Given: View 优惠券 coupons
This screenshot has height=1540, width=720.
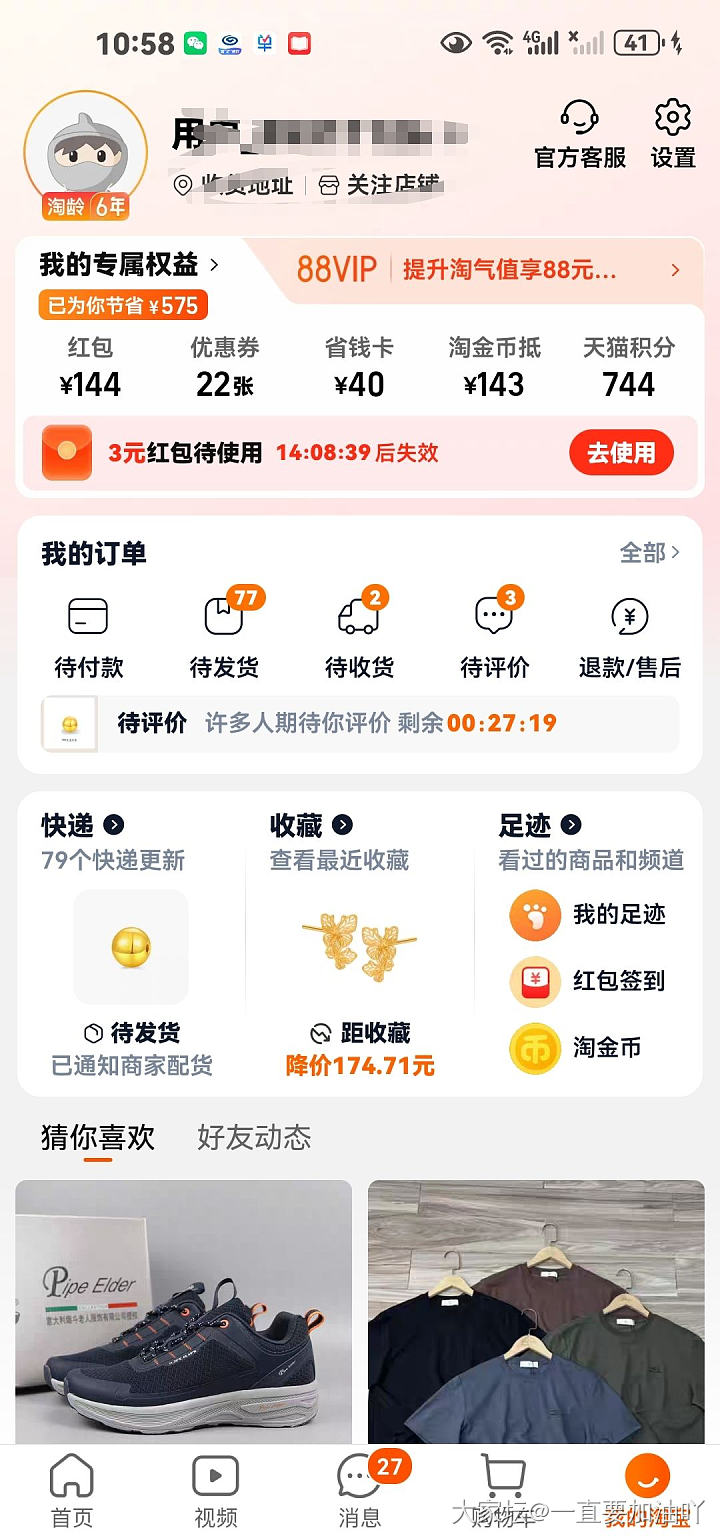Looking at the screenshot, I should [x=225, y=367].
